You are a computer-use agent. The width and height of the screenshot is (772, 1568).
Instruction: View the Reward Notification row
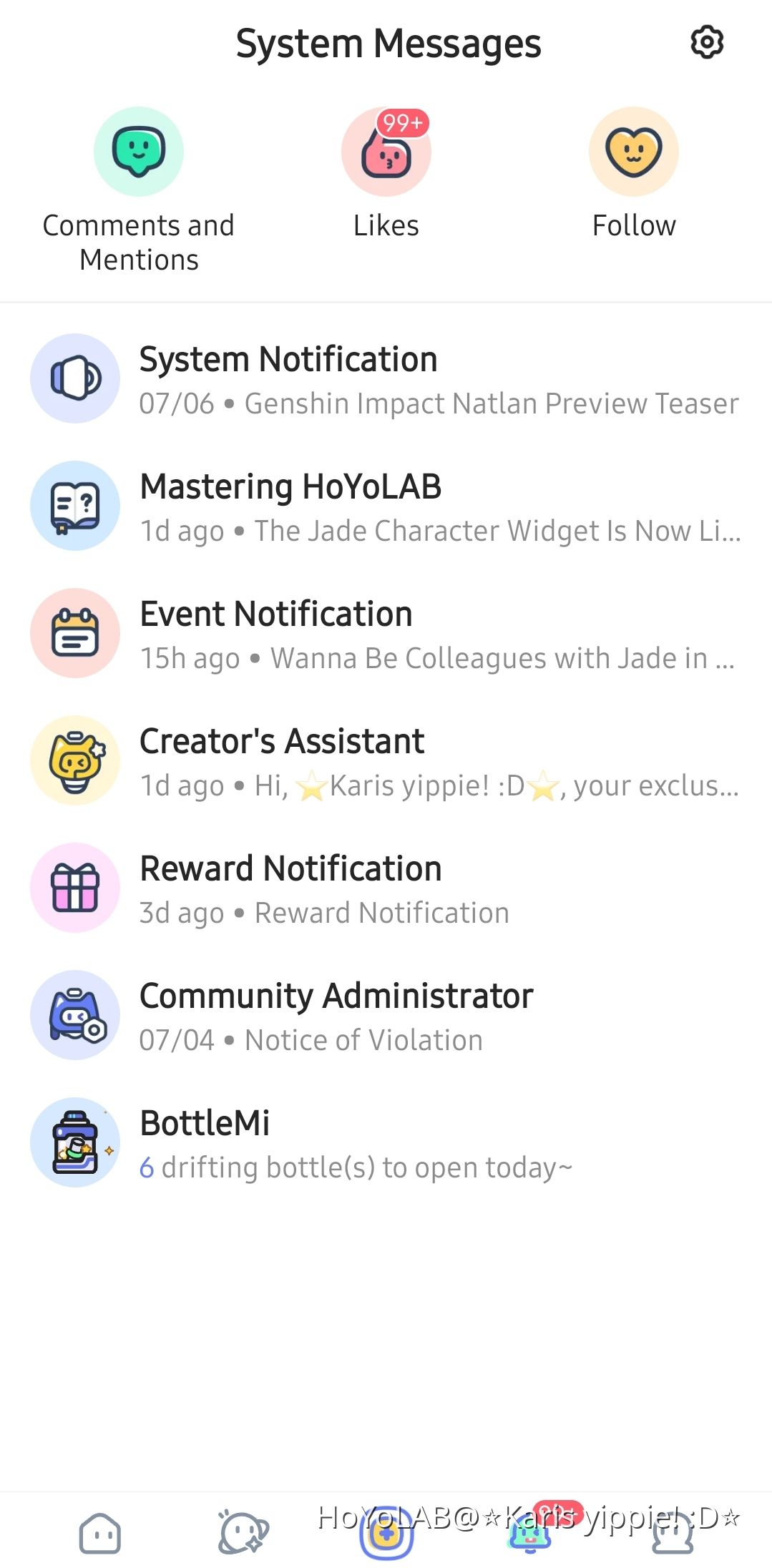(386, 888)
